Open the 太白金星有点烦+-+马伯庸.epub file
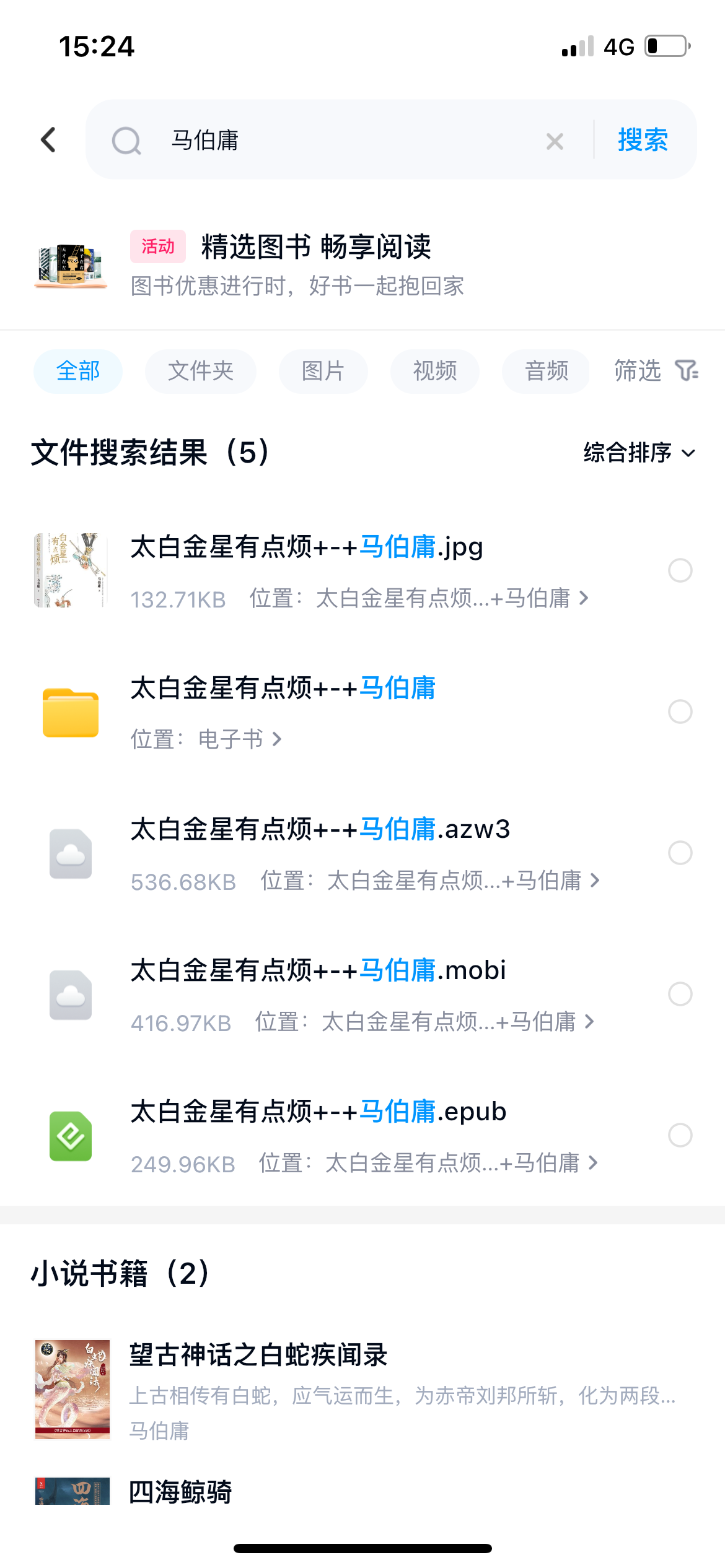The width and height of the screenshot is (725, 1568). coord(317,1112)
